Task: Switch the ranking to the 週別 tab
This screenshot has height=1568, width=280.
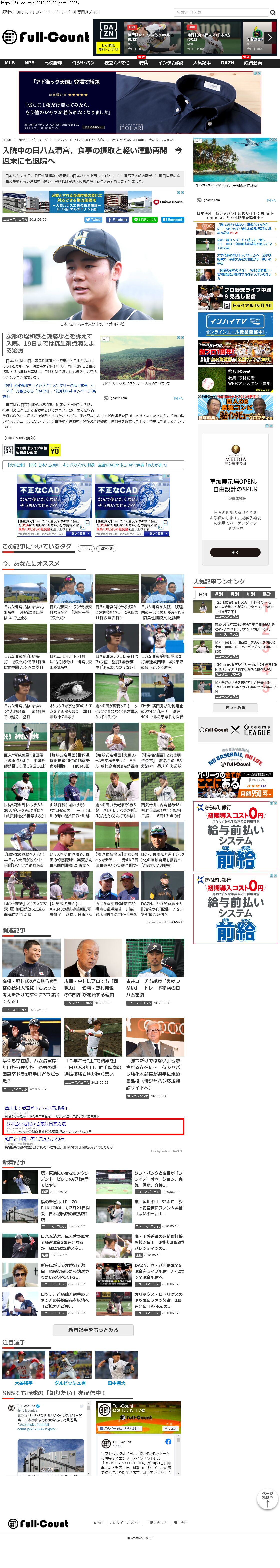Action: [218, 594]
